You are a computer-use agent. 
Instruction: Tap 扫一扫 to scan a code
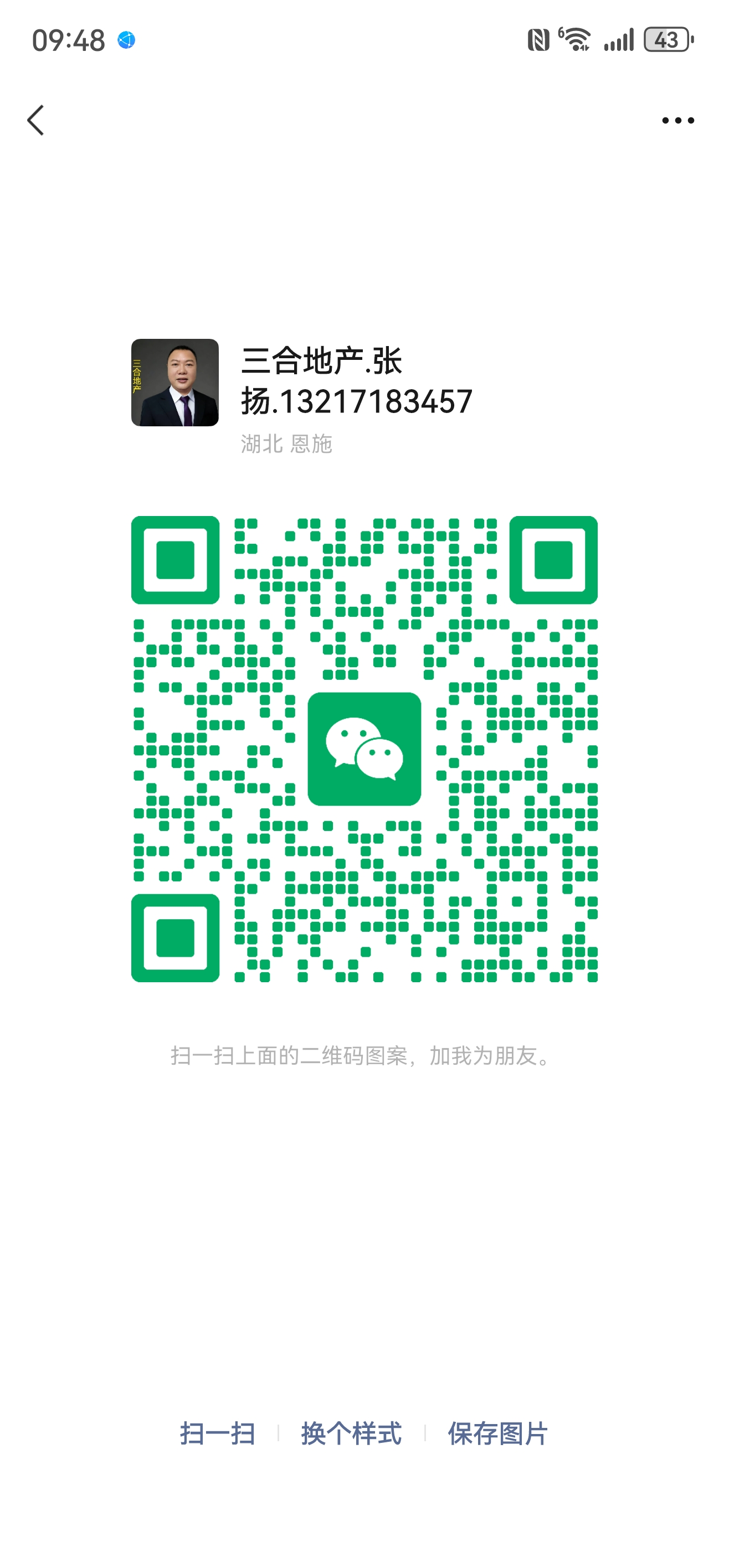coord(217,1433)
